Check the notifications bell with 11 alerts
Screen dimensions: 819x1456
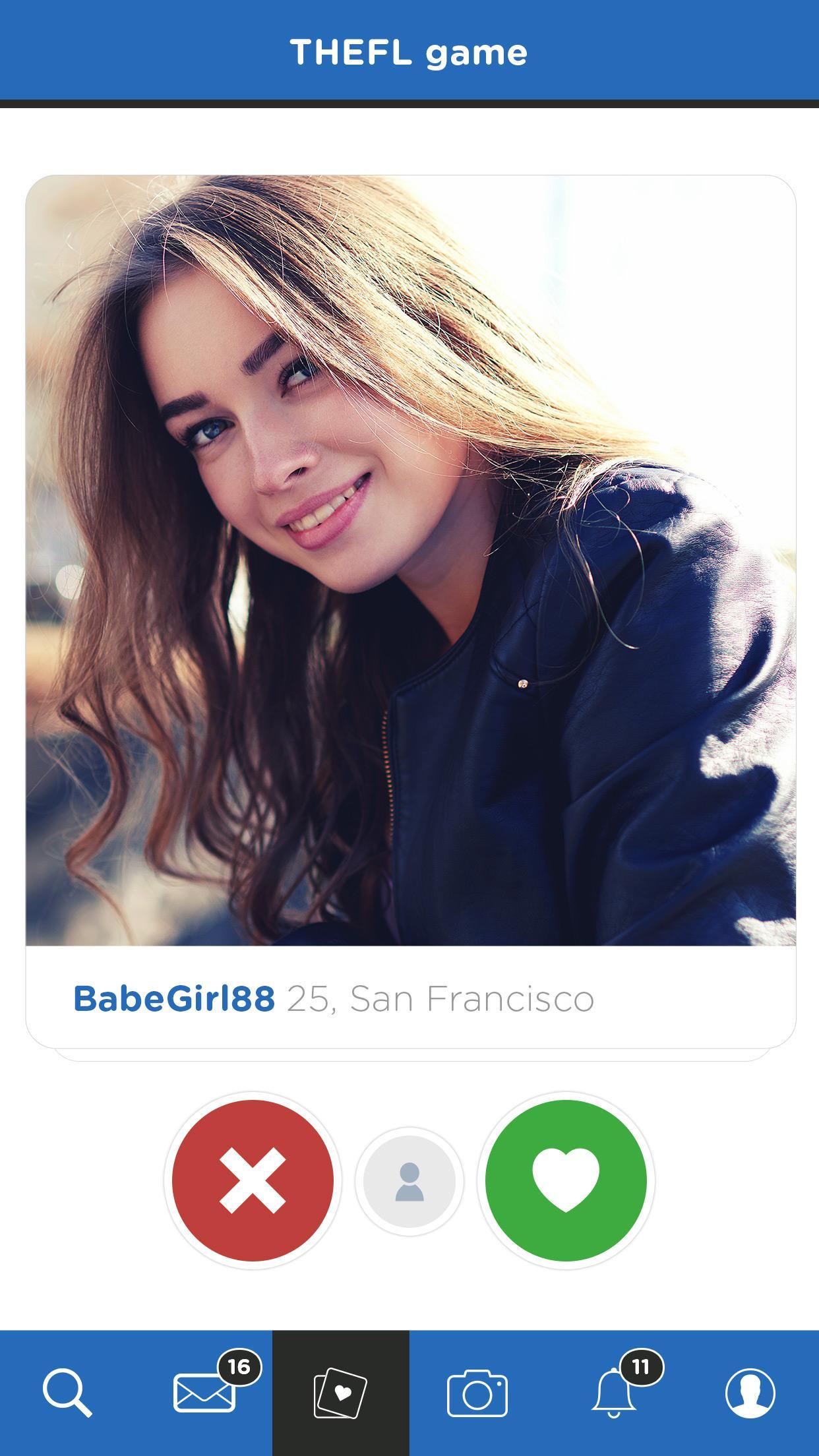pos(615,1393)
